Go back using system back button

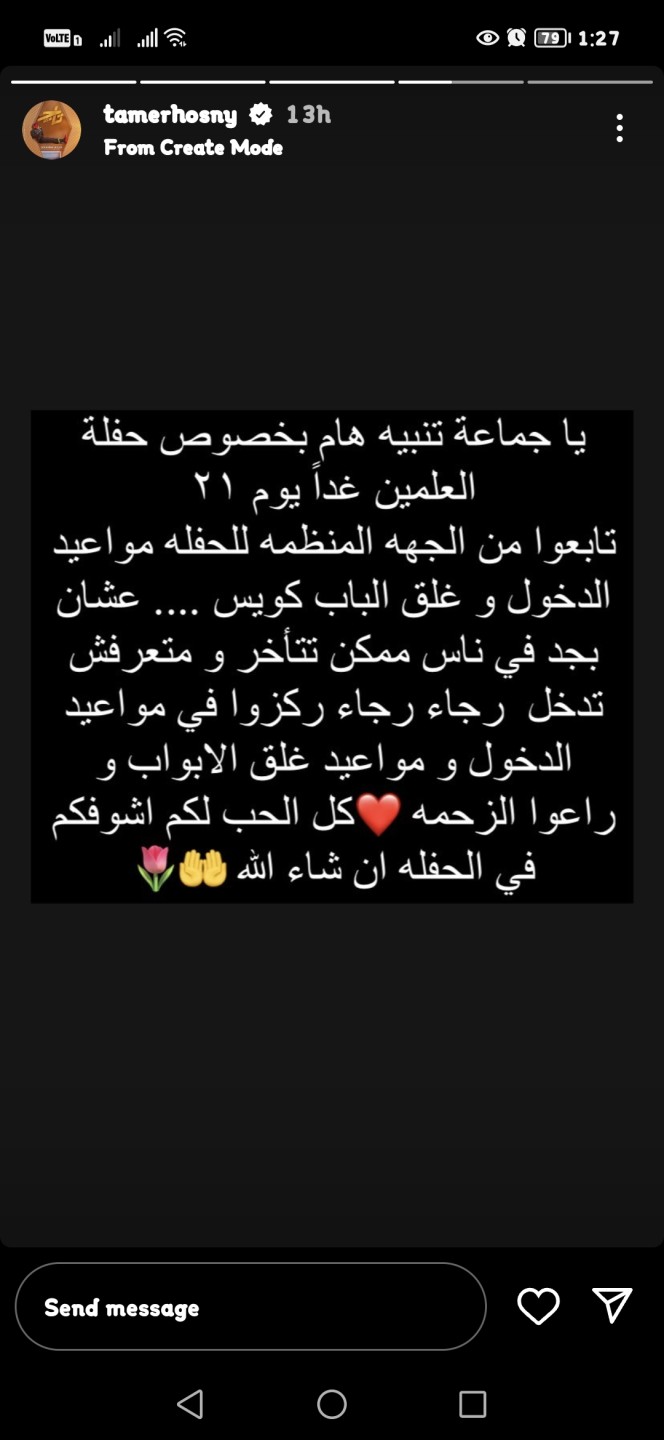(x=190, y=1404)
